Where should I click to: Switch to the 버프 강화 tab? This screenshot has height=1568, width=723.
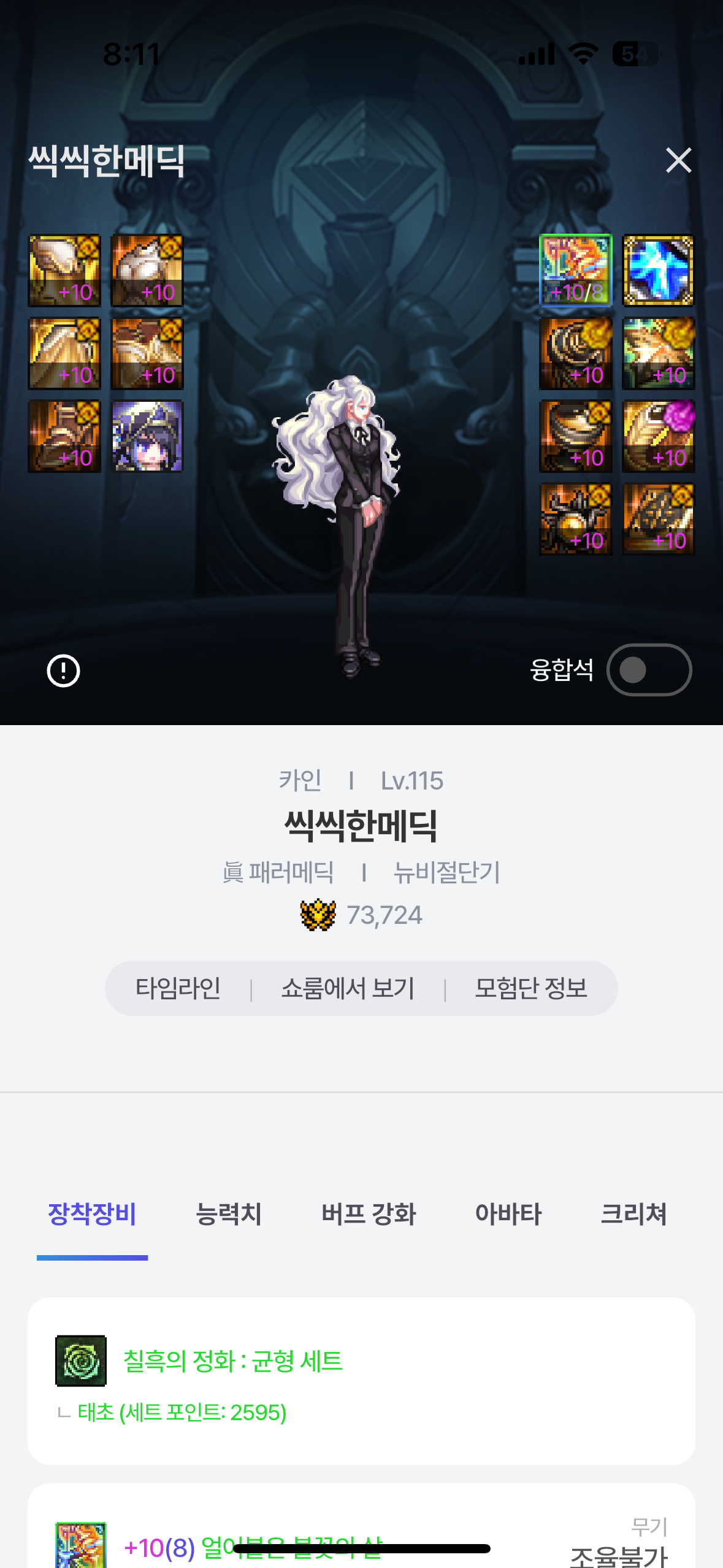coord(369,1214)
